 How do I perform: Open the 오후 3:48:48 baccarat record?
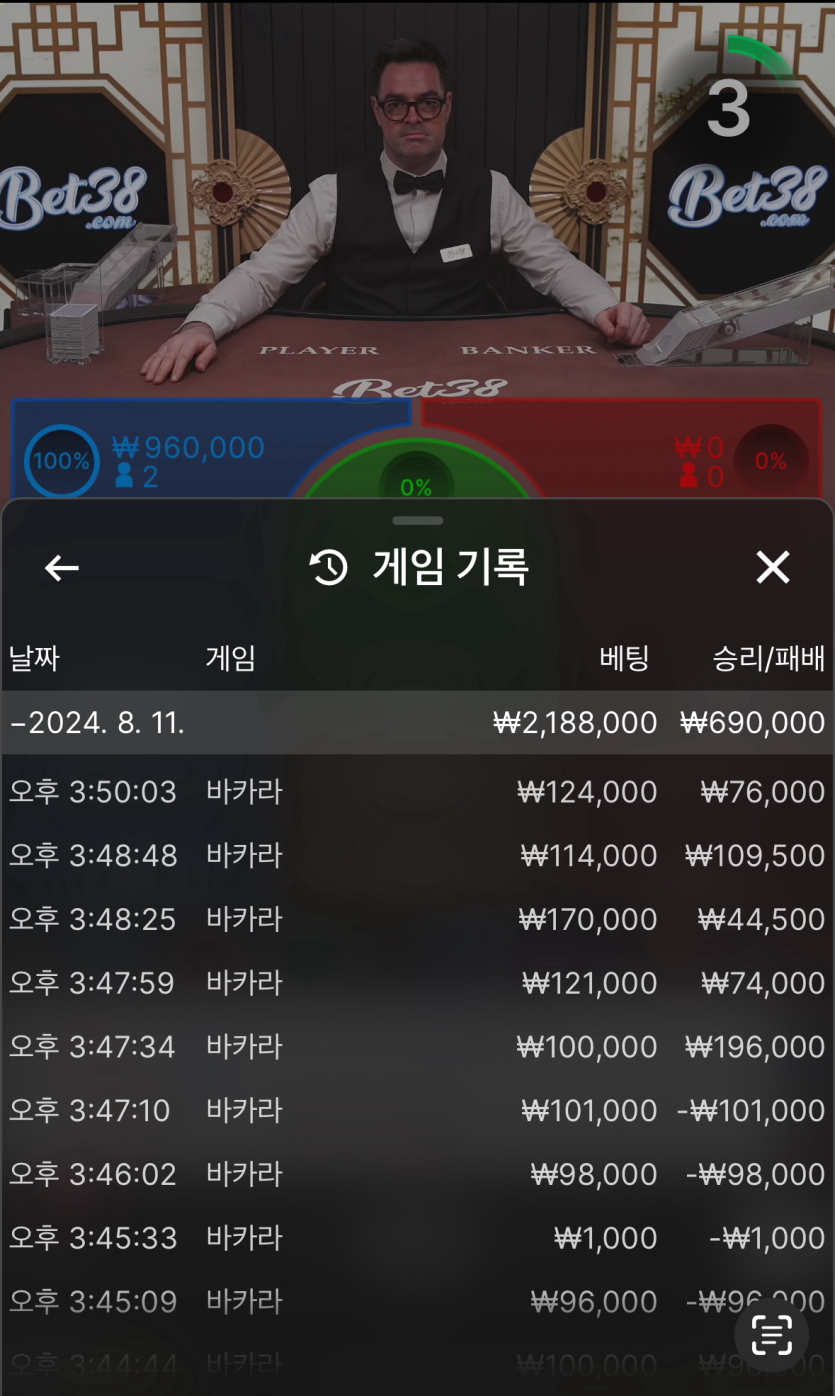coord(417,856)
